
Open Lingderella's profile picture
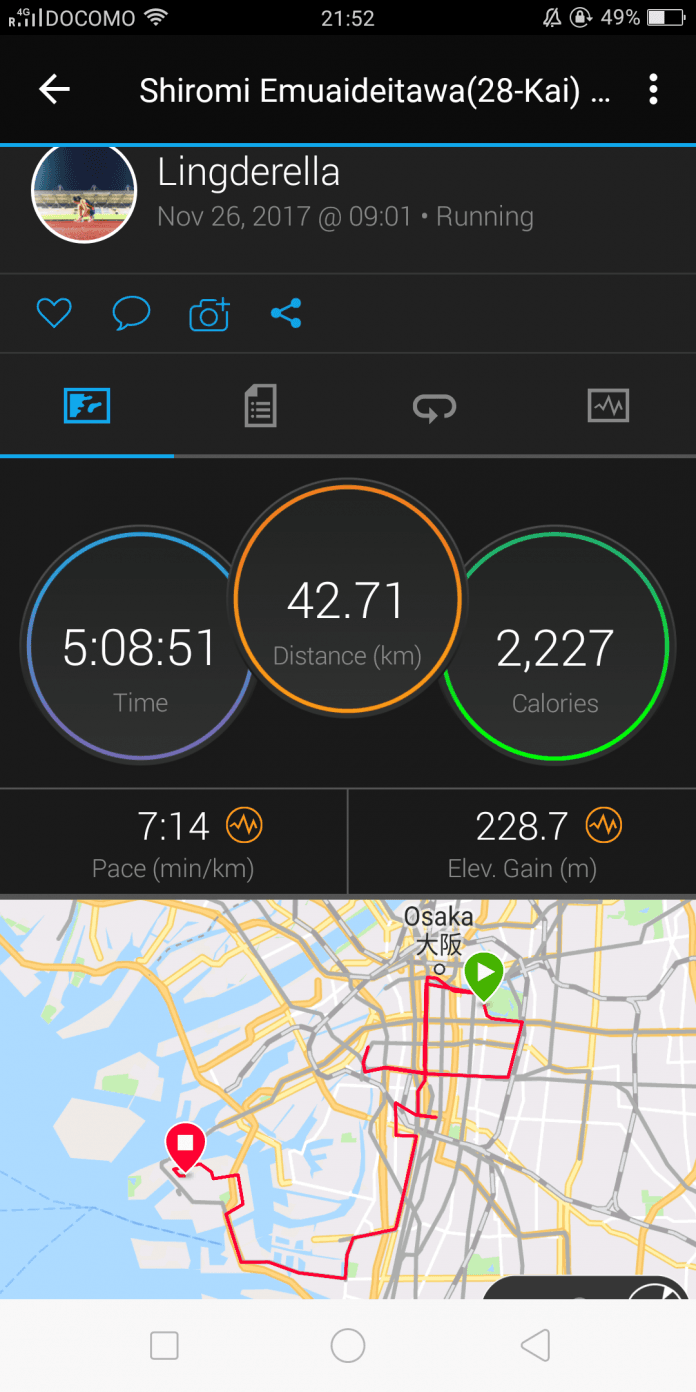pyautogui.click(x=84, y=192)
